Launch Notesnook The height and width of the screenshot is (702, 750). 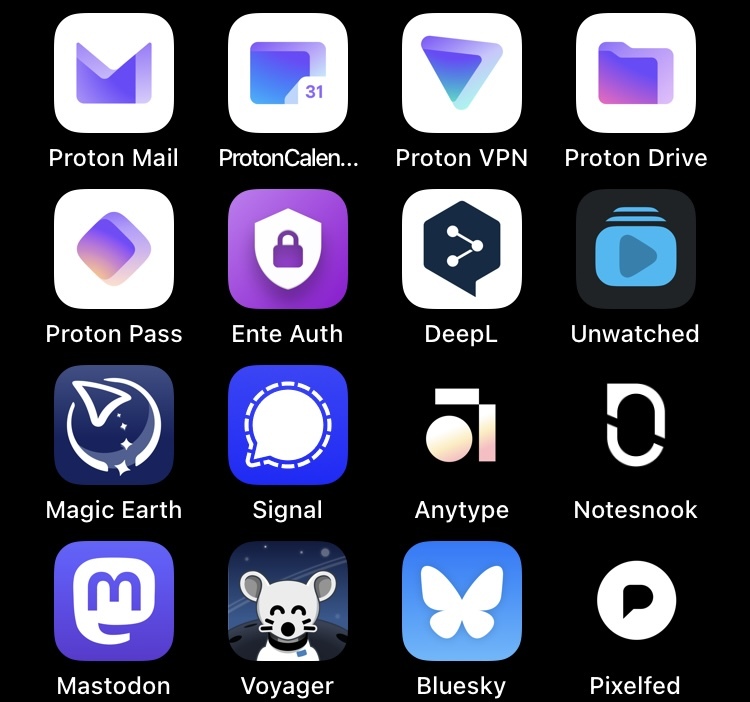(x=636, y=425)
